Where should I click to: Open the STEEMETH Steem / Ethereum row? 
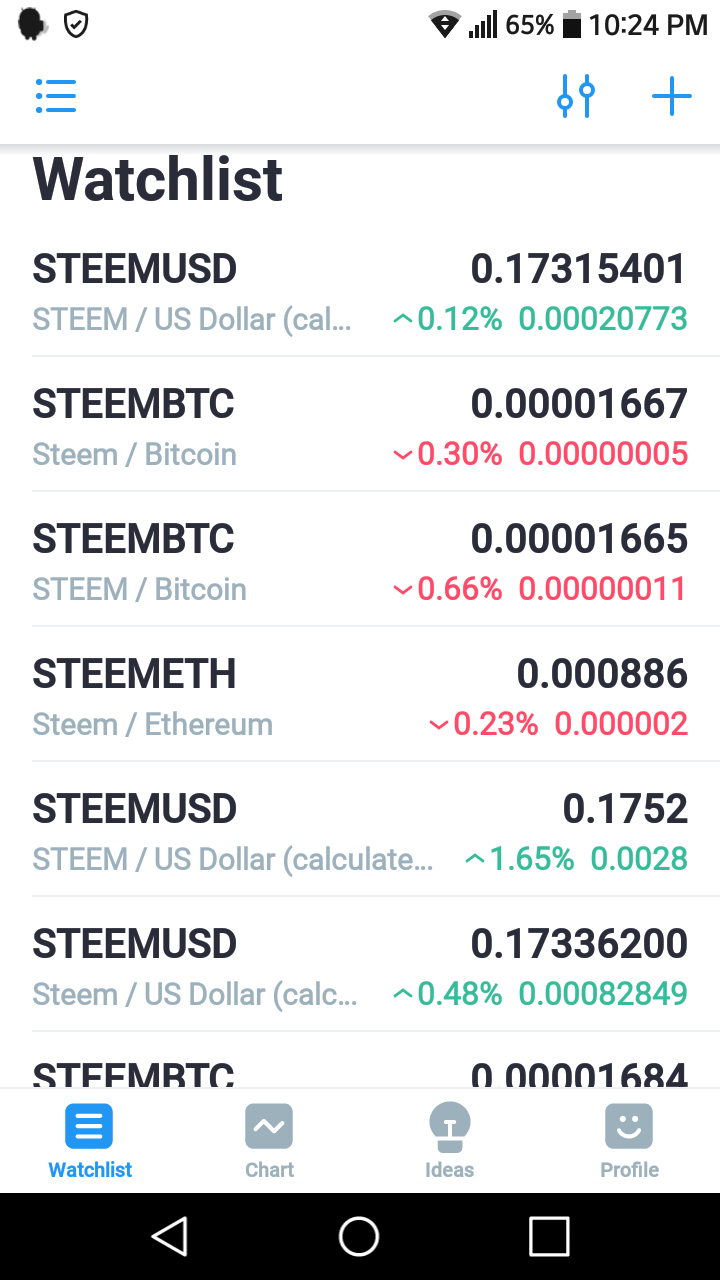click(x=360, y=697)
